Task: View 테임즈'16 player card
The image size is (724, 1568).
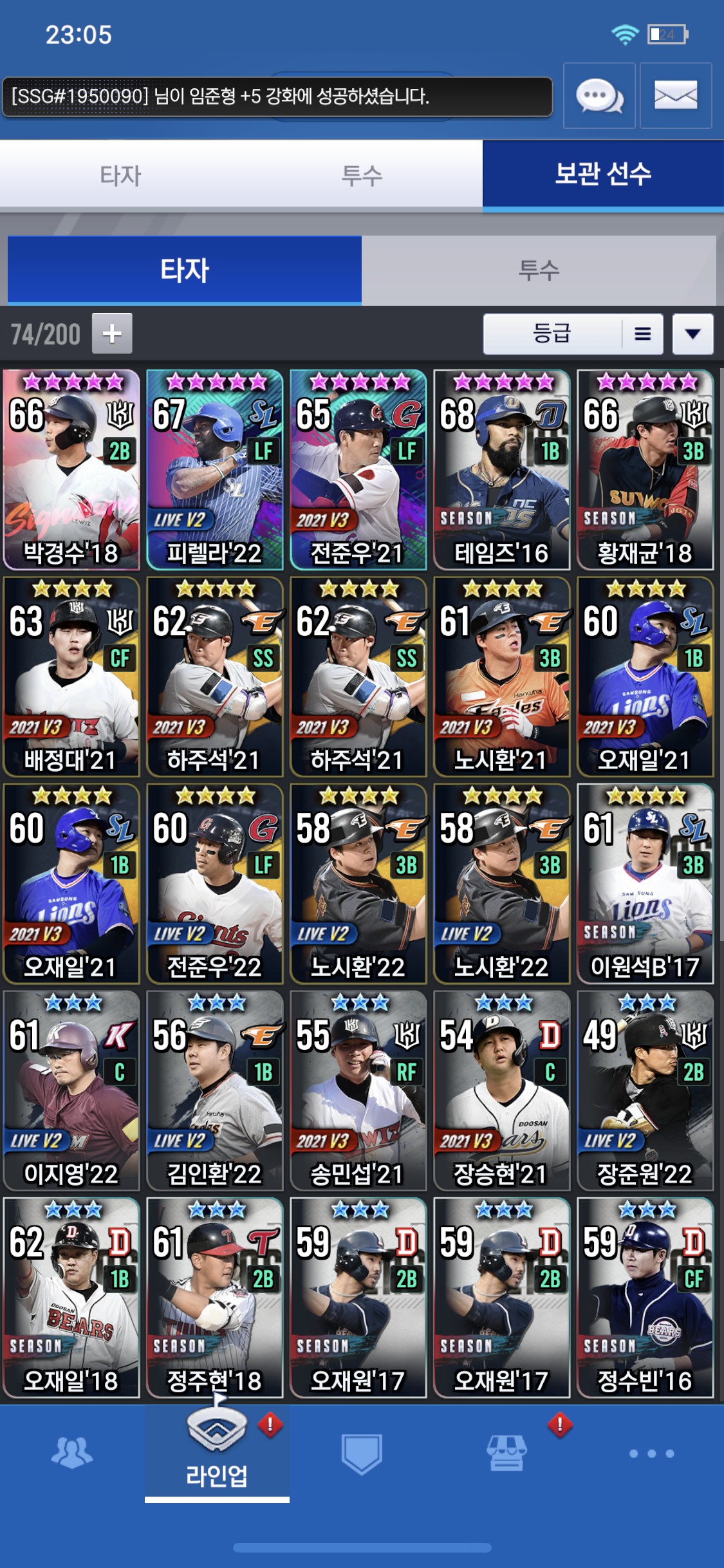Action: [501, 470]
